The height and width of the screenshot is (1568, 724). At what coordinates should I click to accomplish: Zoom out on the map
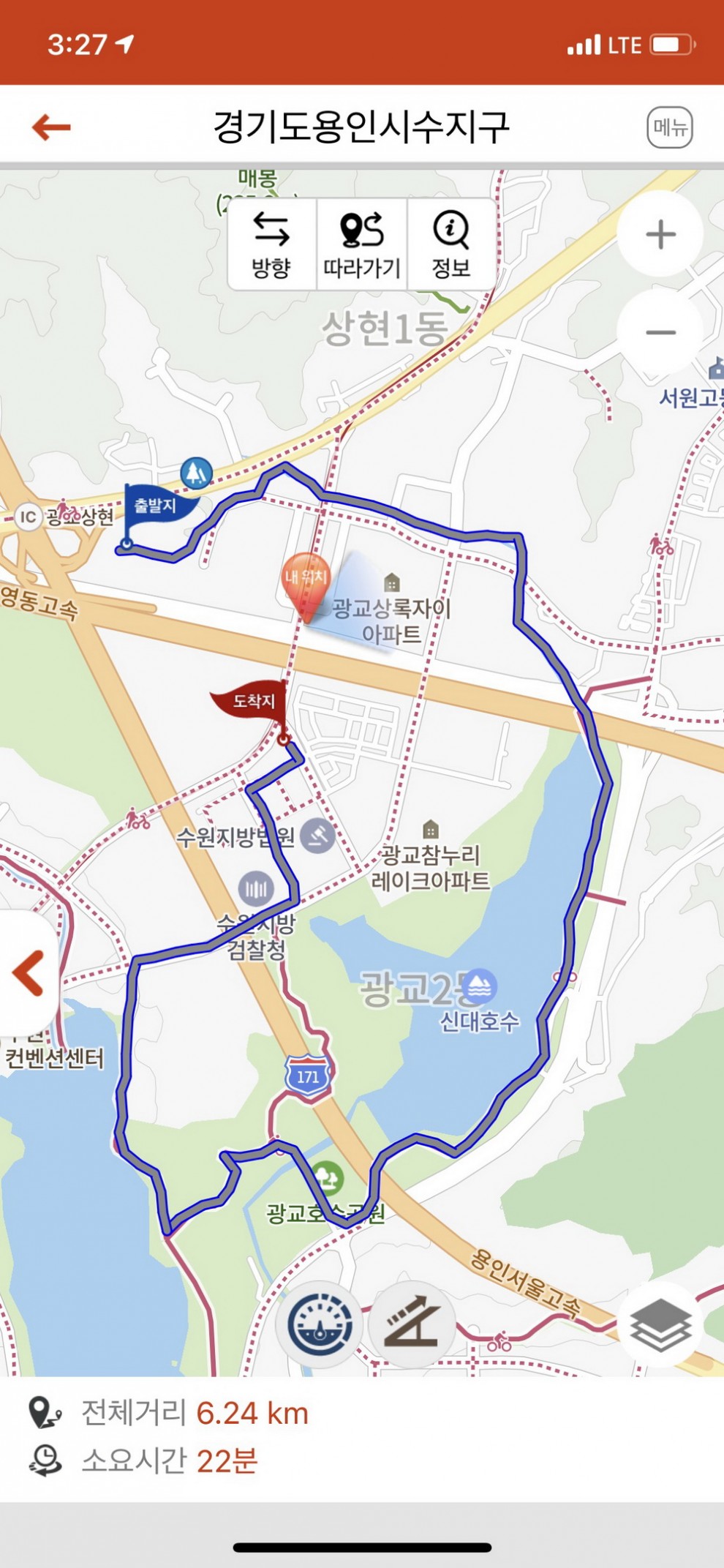tap(660, 332)
